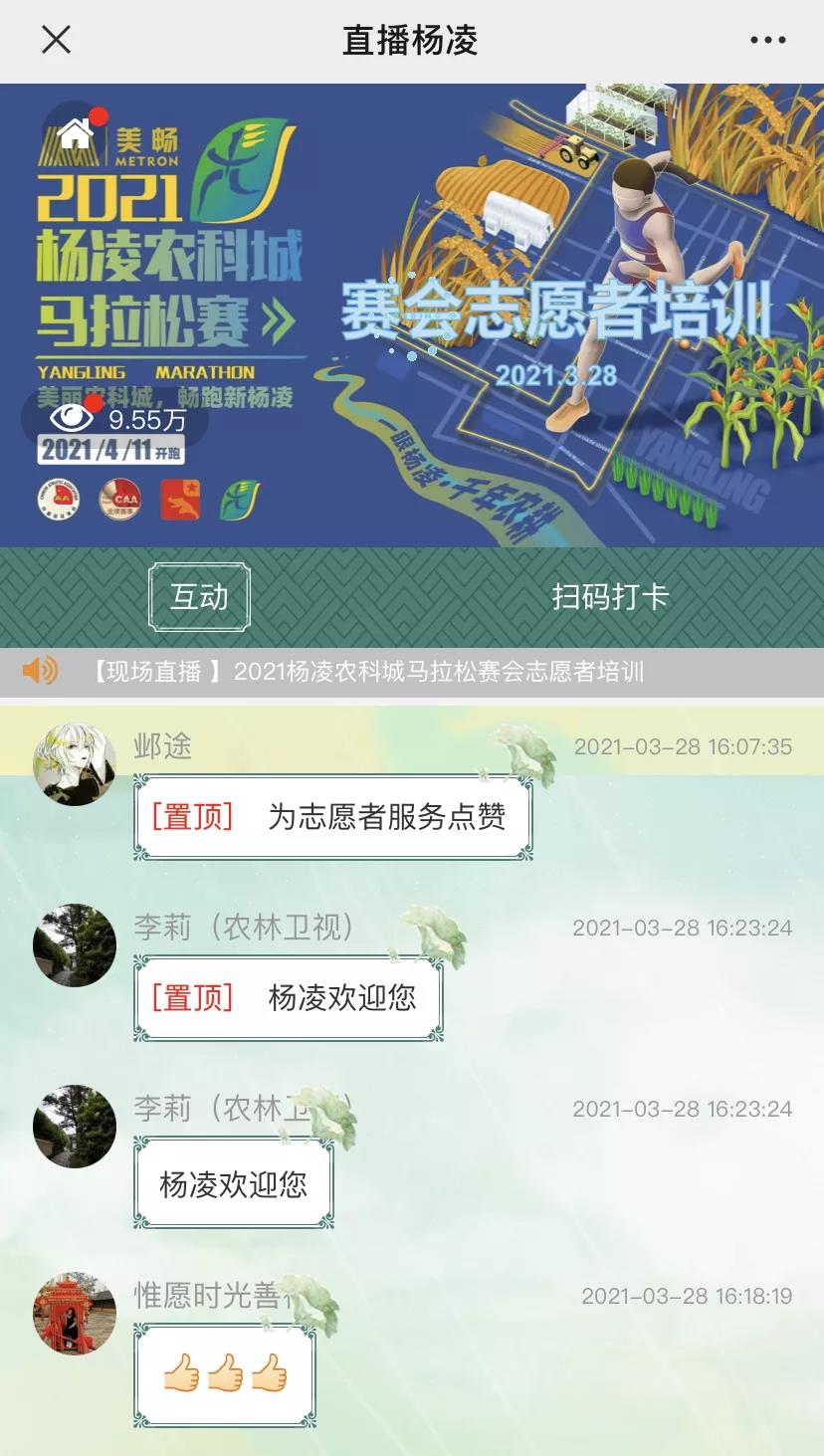This screenshot has height=1456, width=824.
Task: Close the 直播杨凌 page
Action: tap(56, 40)
